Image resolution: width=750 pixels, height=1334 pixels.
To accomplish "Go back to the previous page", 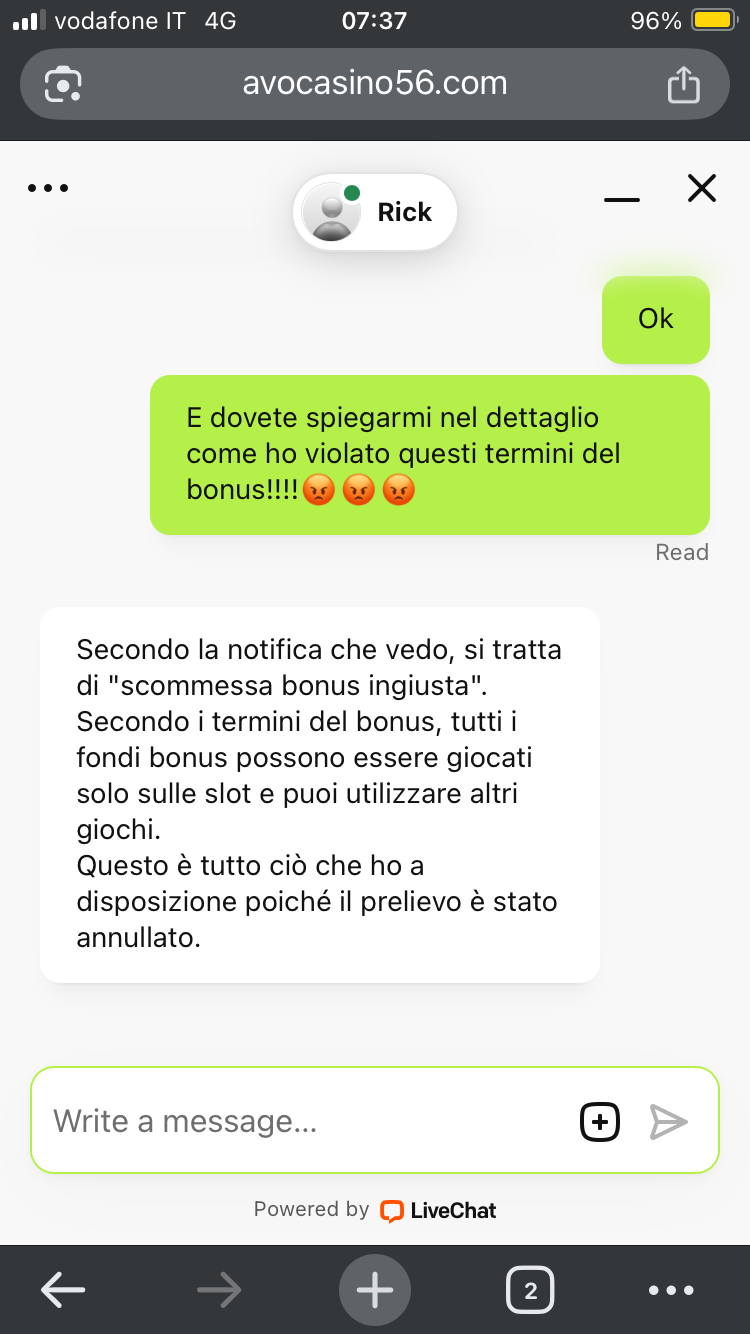I will pyautogui.click(x=63, y=1290).
